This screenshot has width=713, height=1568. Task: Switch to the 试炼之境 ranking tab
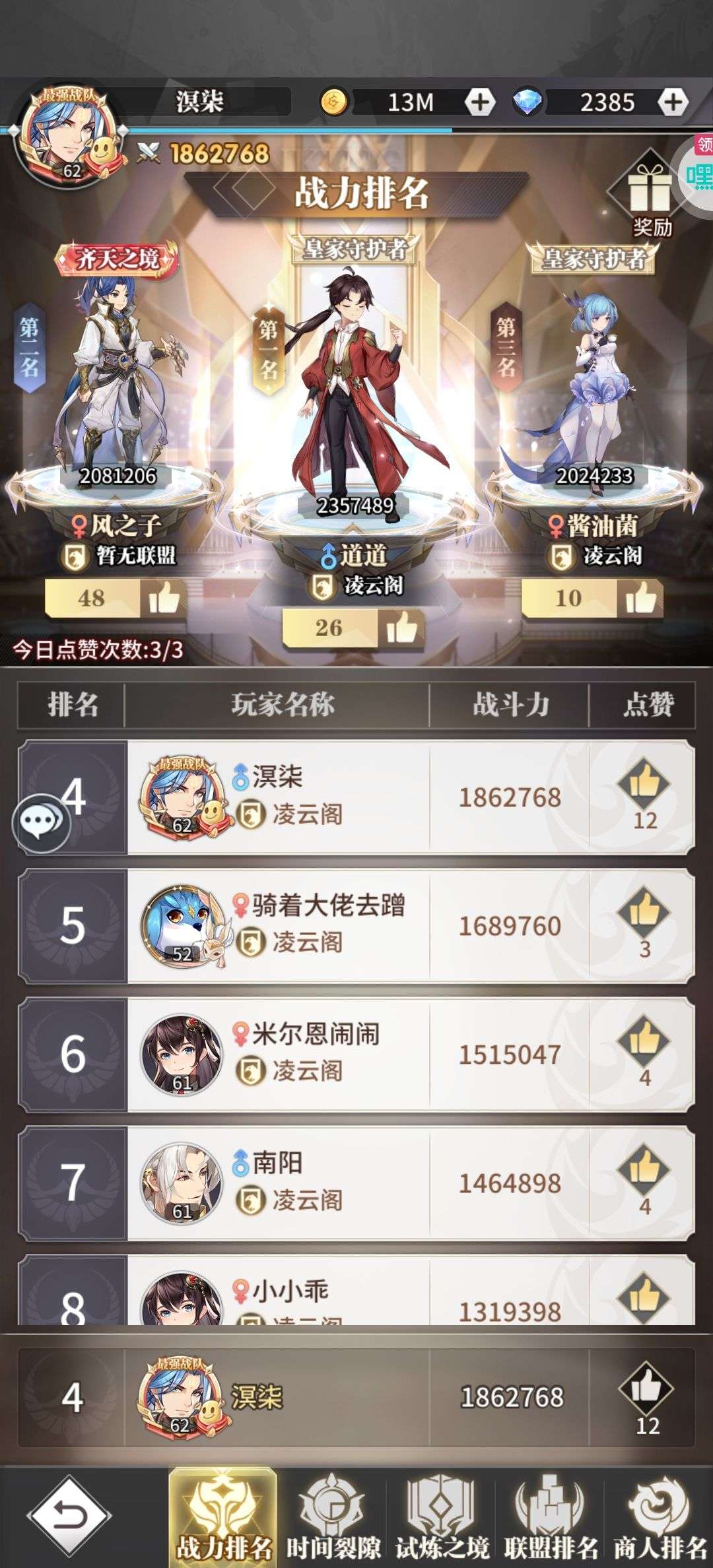441,1519
